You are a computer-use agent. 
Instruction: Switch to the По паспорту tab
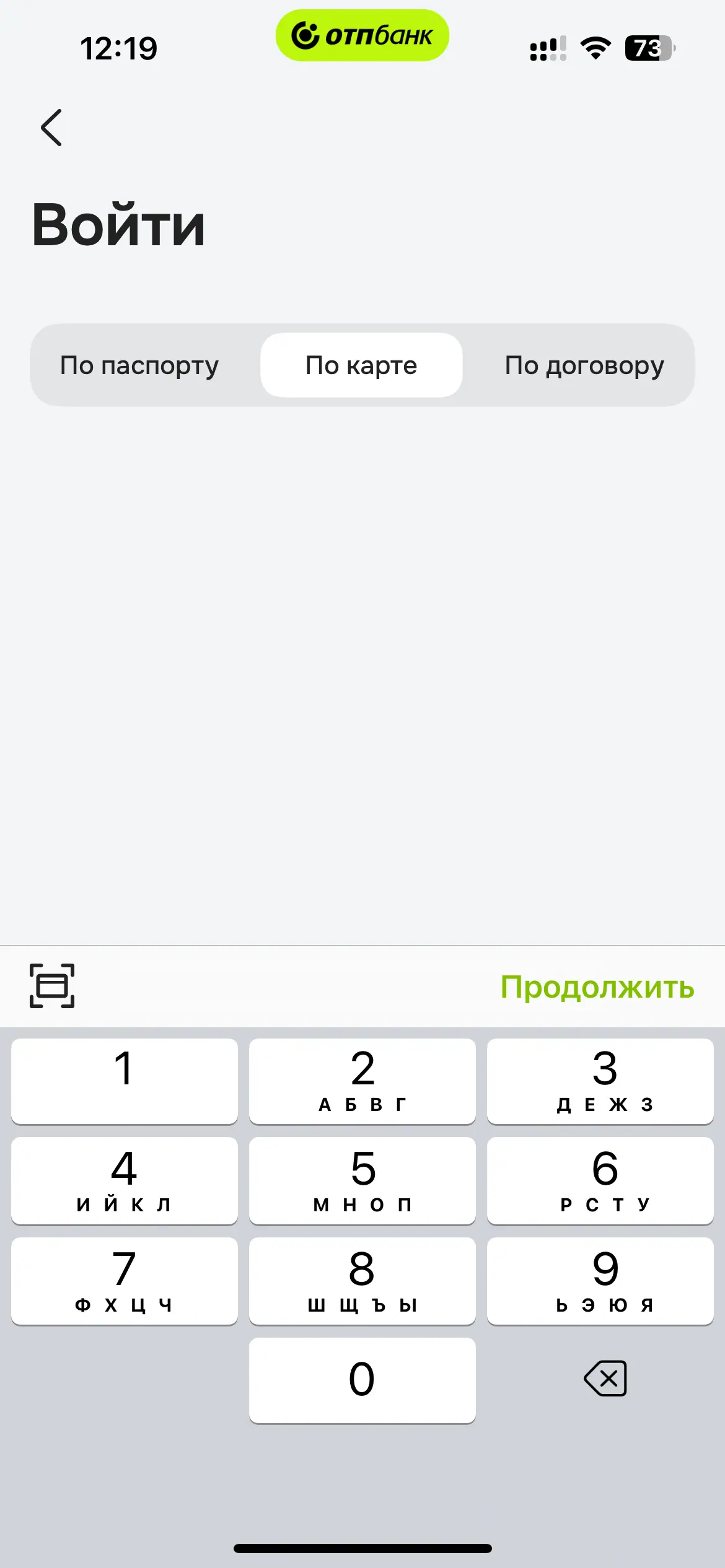pyautogui.click(x=139, y=365)
